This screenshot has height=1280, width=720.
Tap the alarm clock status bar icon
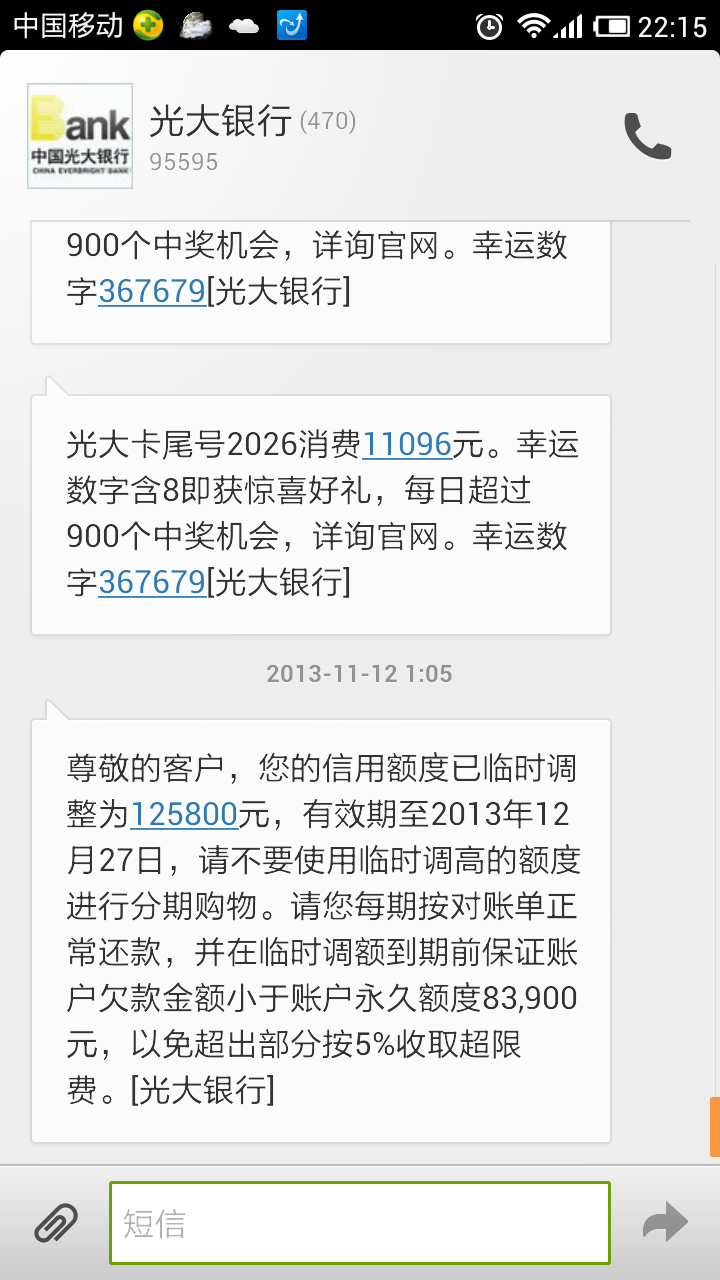489,27
